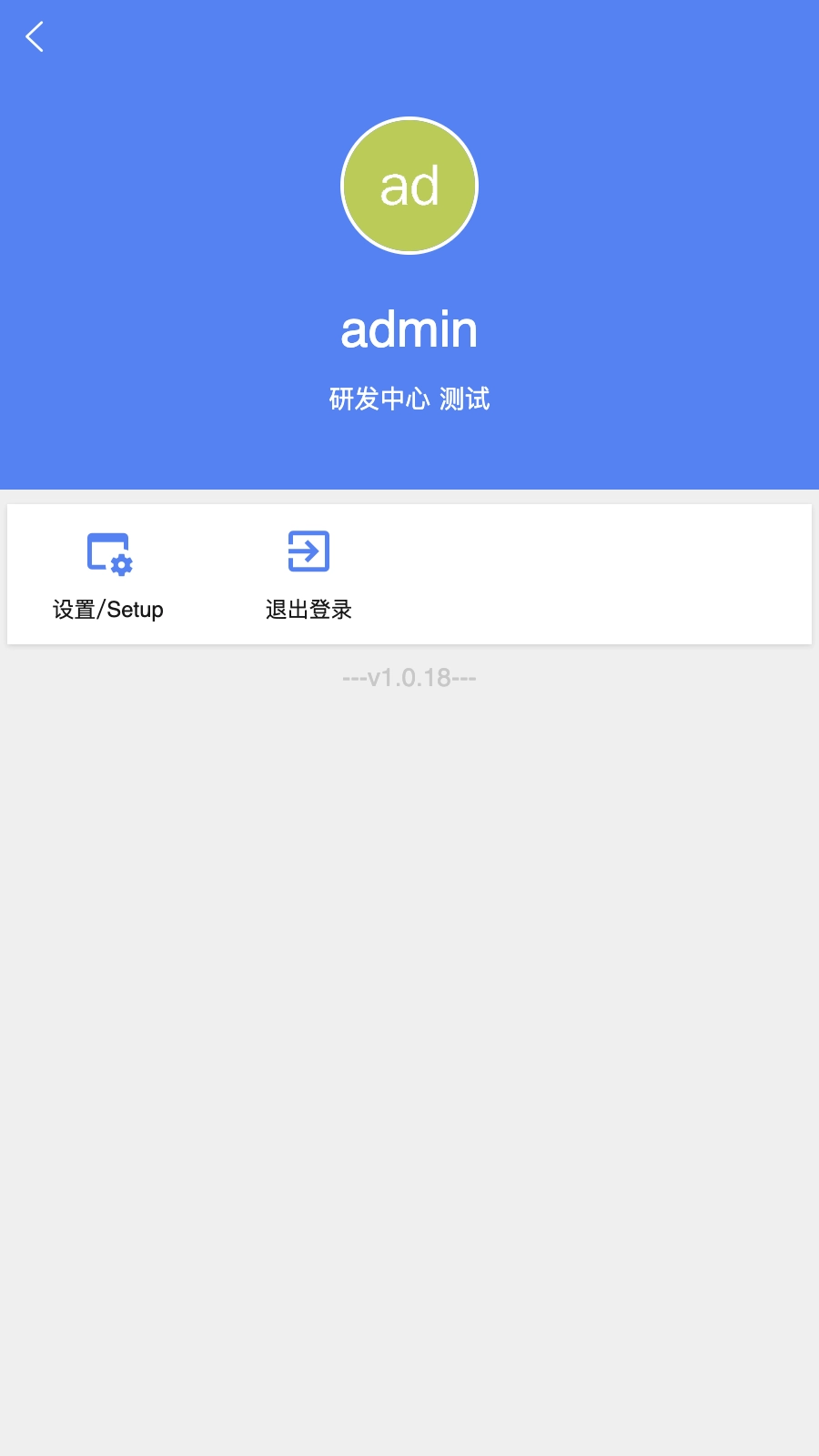Click the version label ---v1.0.18---
The height and width of the screenshot is (1456, 819).
409,677
